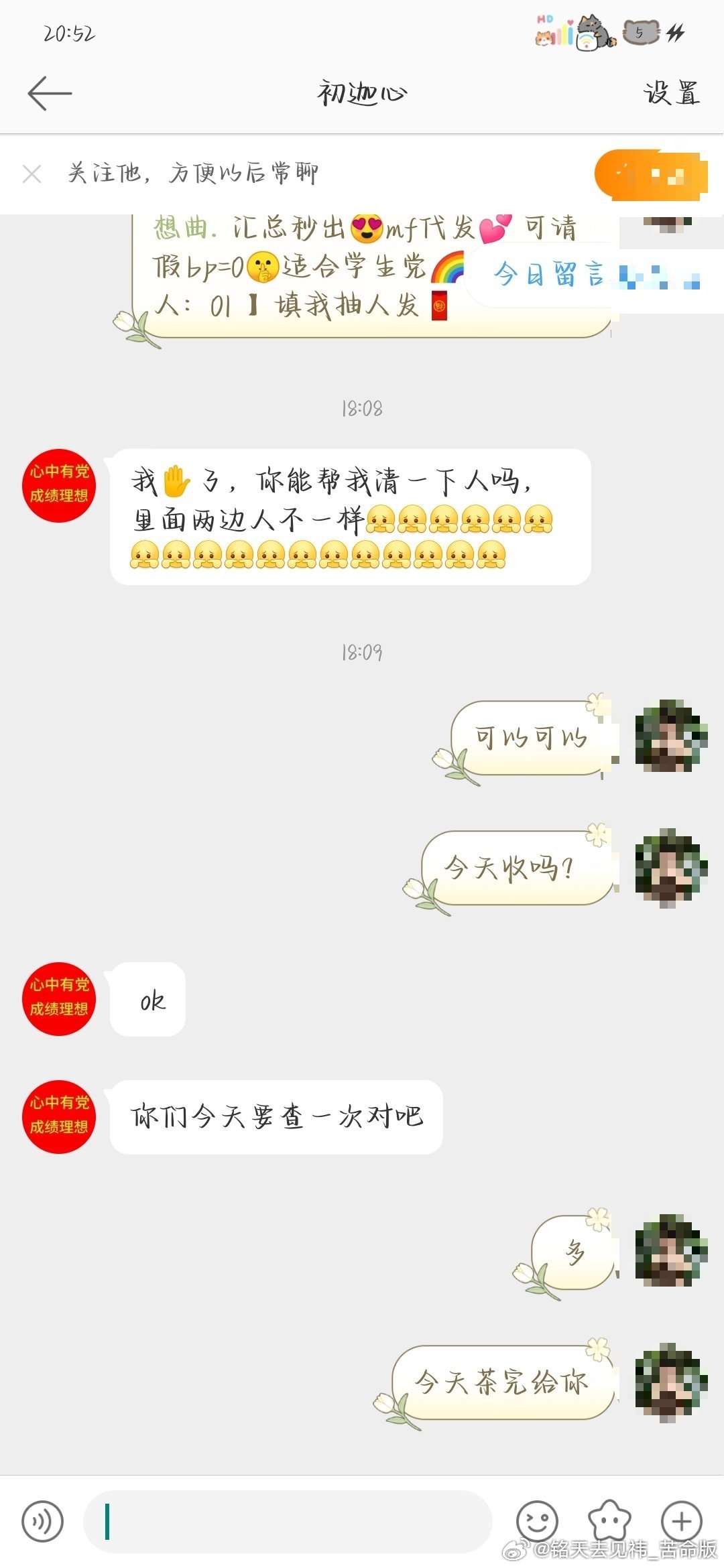Focus the message text input box
This screenshot has width=724, height=1568.
pyautogui.click(x=288, y=1522)
